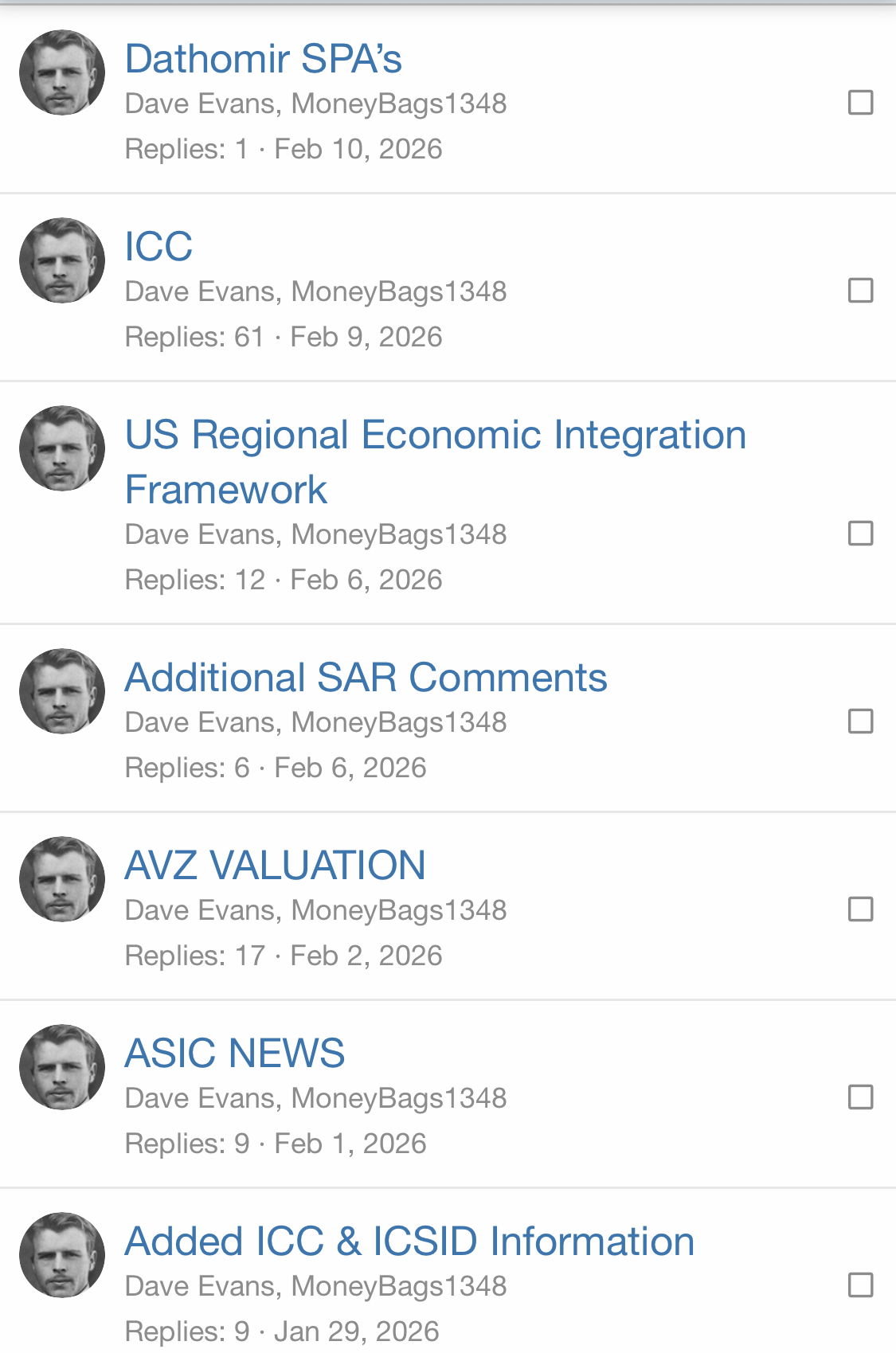Select the Dathomir SPA's thread checkbox
The width and height of the screenshot is (896, 1353).
click(x=860, y=103)
